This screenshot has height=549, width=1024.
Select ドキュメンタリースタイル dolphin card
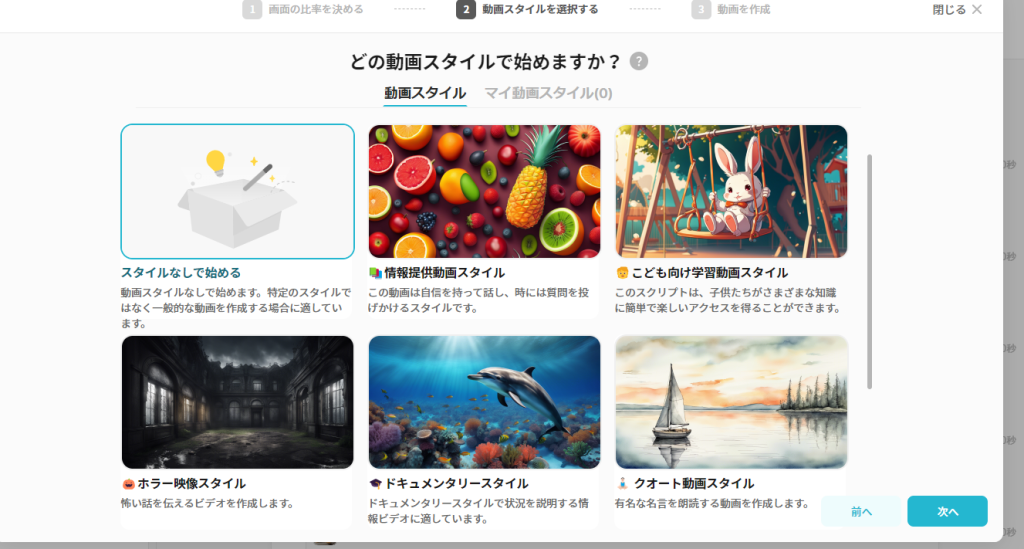[484, 402]
